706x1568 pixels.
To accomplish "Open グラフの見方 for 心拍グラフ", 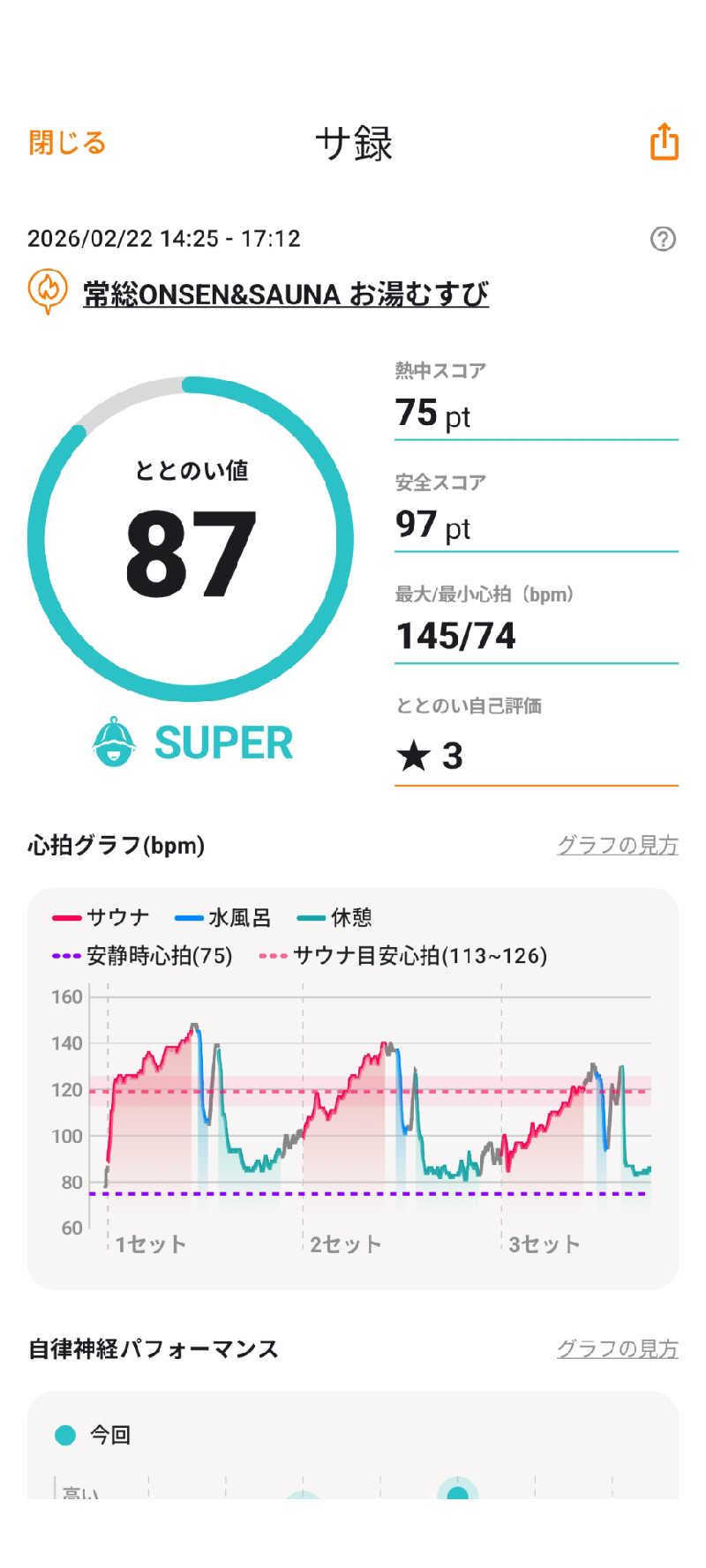I will coord(617,845).
